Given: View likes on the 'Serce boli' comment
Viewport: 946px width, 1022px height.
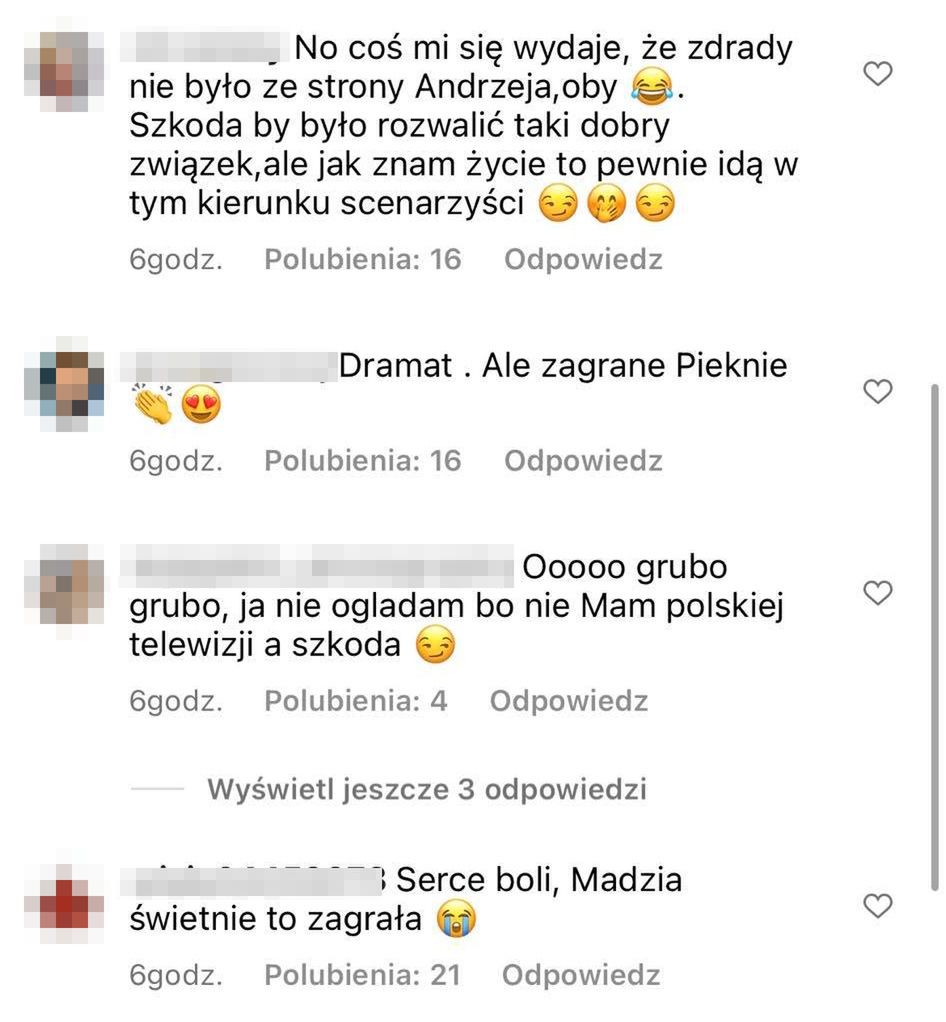Looking at the screenshot, I should coord(362,975).
